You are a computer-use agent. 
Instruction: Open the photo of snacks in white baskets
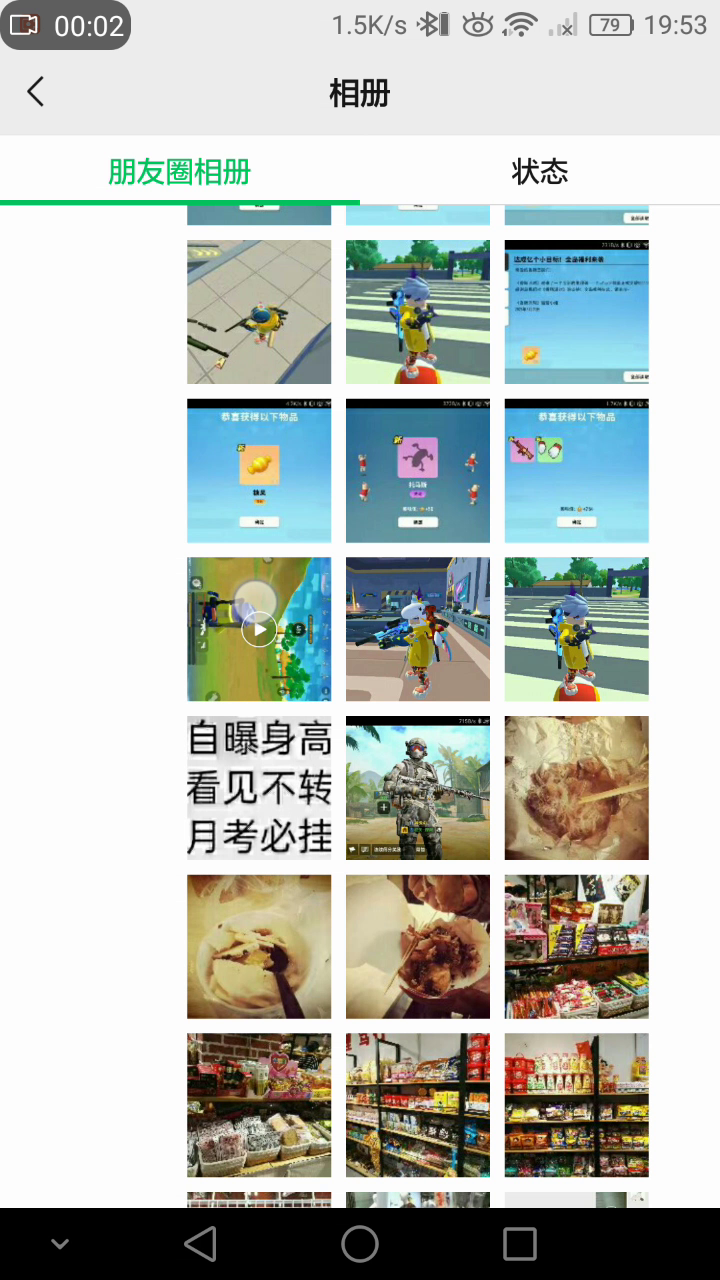pos(259,1105)
